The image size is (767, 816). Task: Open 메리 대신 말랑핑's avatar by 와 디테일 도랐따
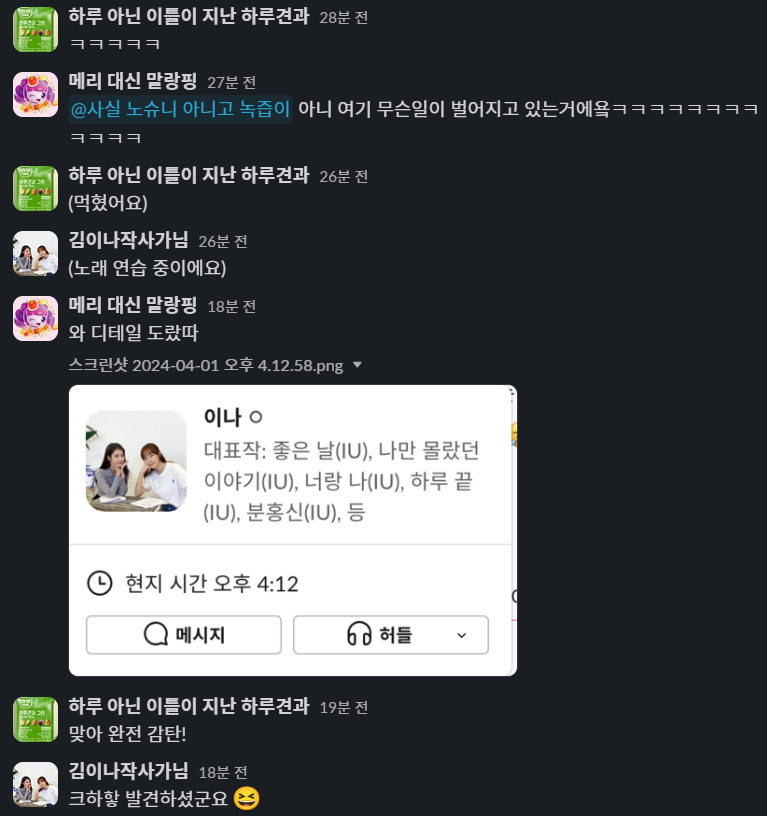pos(35,318)
